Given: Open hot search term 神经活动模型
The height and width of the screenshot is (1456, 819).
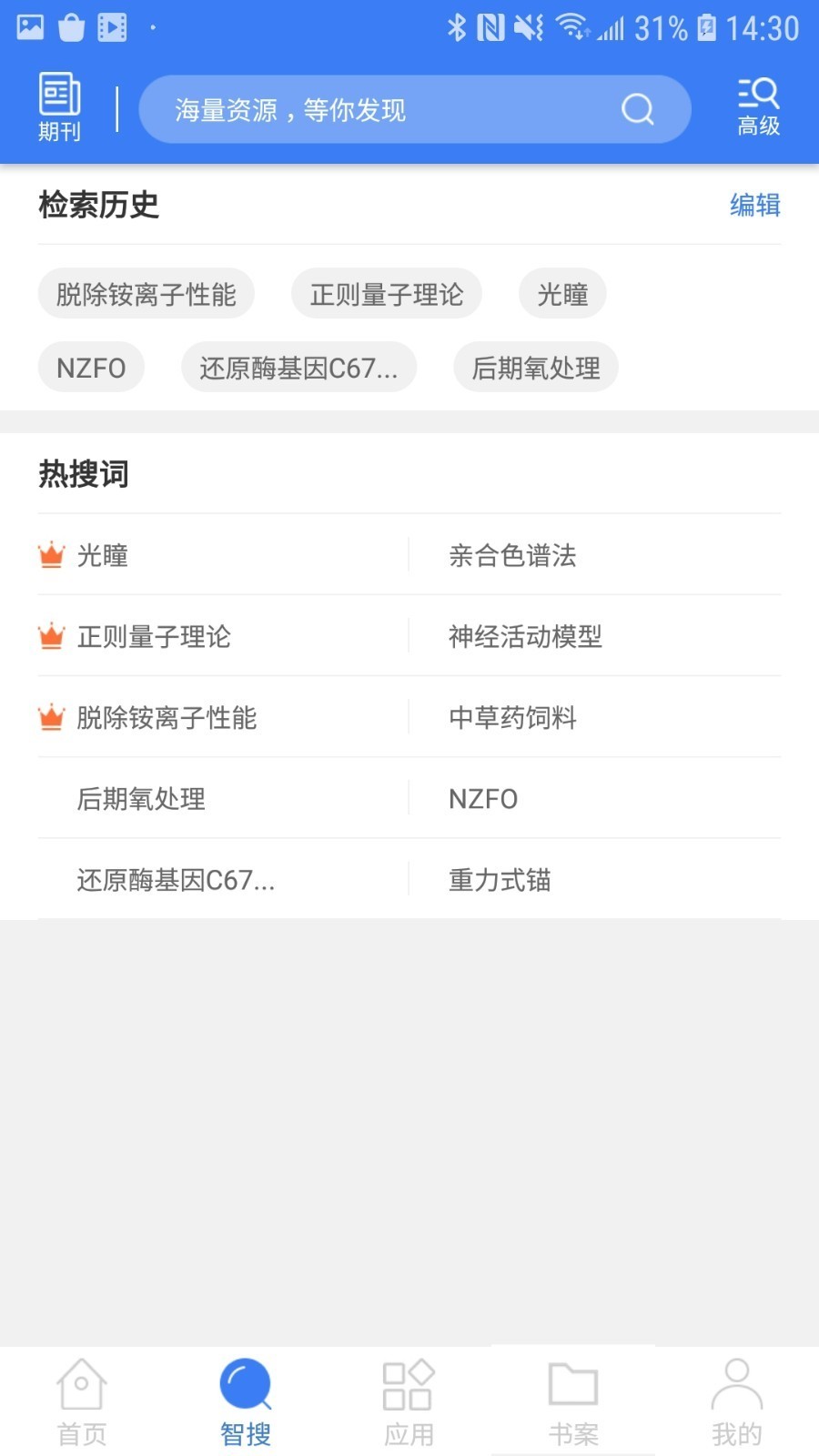Looking at the screenshot, I should click(x=525, y=636).
